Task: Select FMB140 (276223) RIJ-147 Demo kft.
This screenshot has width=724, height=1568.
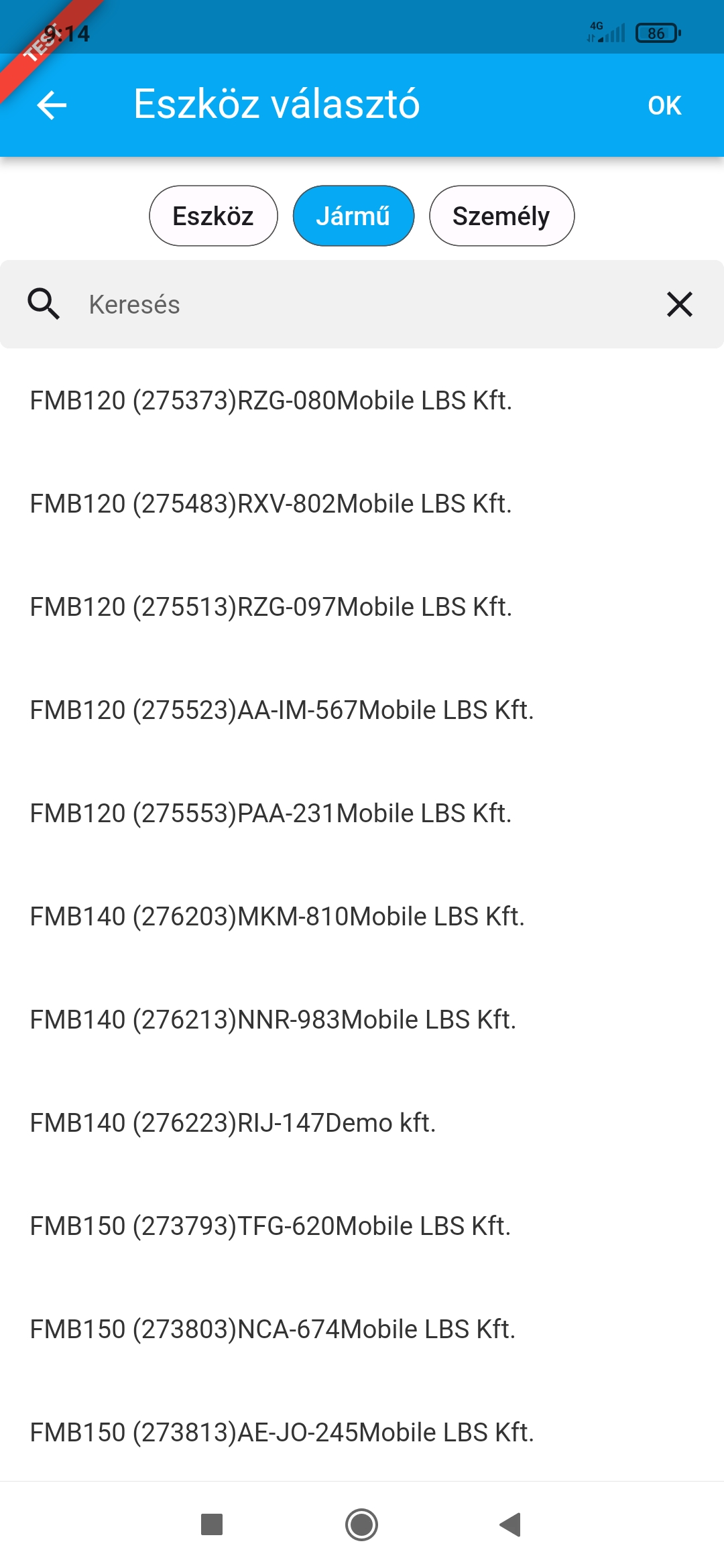Action: [x=233, y=1122]
